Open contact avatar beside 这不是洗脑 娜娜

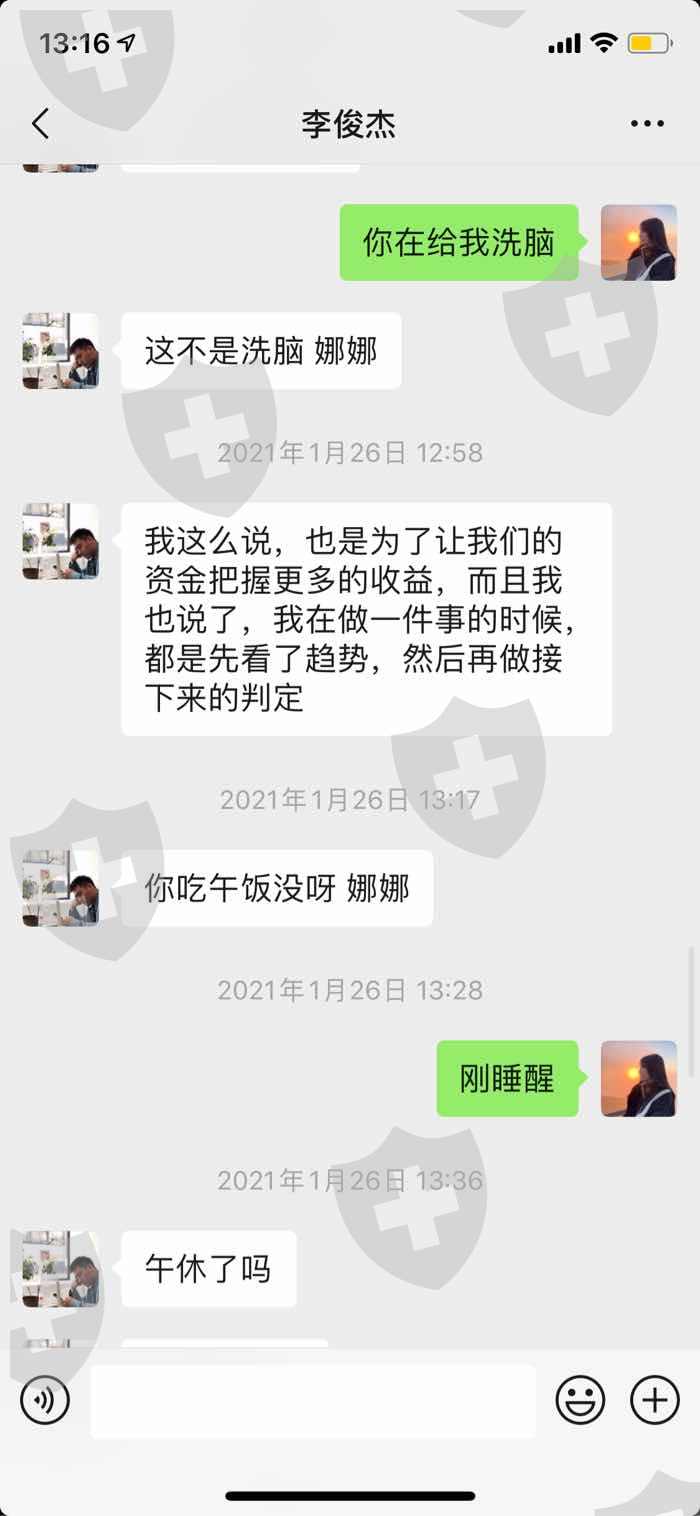click(x=61, y=351)
